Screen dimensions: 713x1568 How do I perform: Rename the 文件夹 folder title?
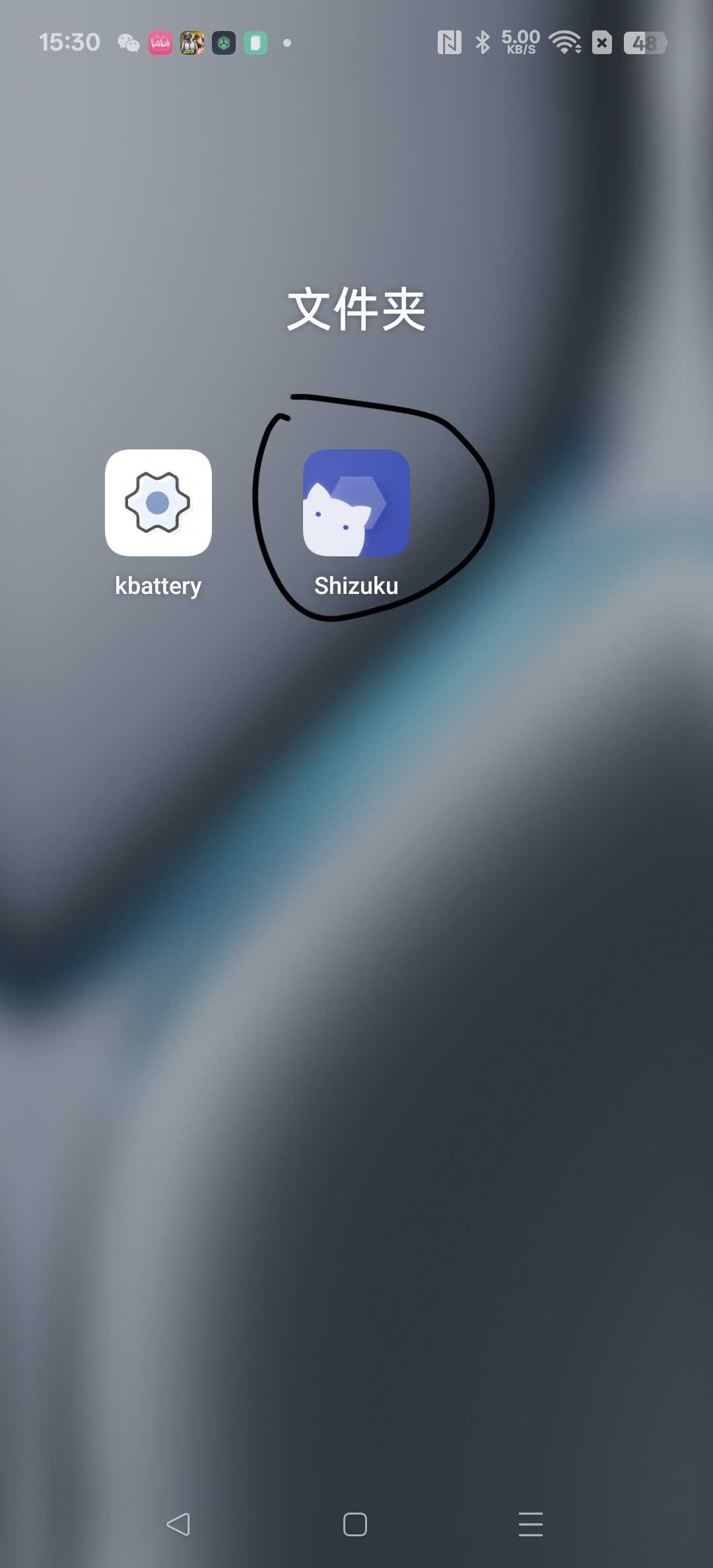point(356,309)
